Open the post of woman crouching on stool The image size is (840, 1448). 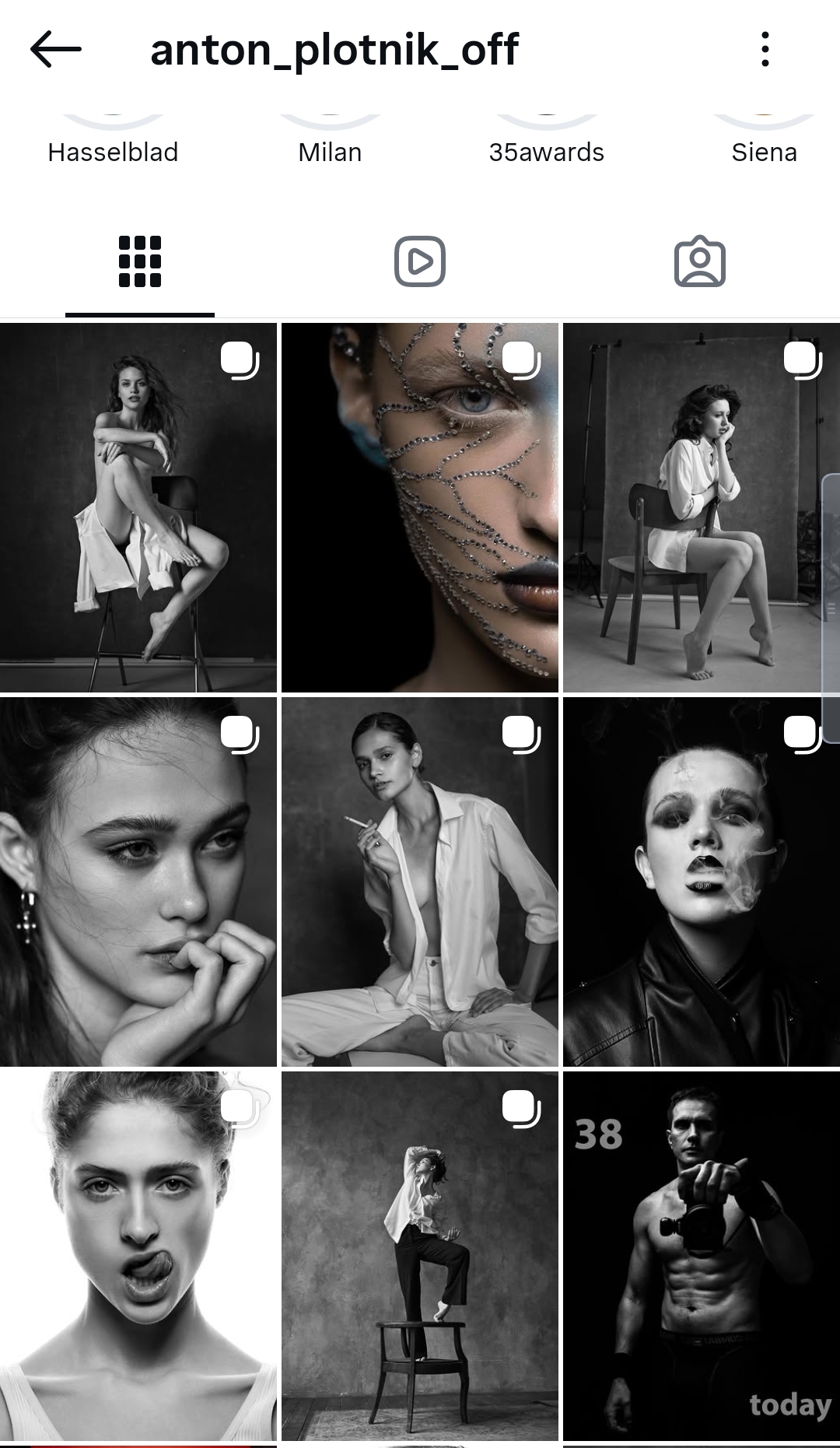click(138, 507)
